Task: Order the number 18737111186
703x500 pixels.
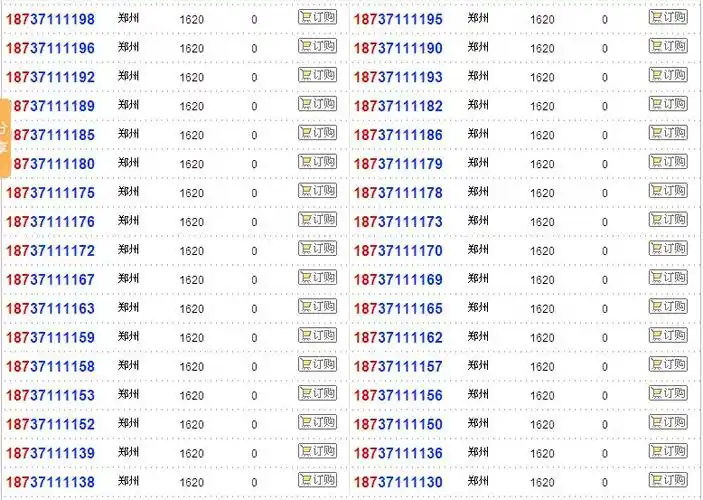Action: [667, 133]
